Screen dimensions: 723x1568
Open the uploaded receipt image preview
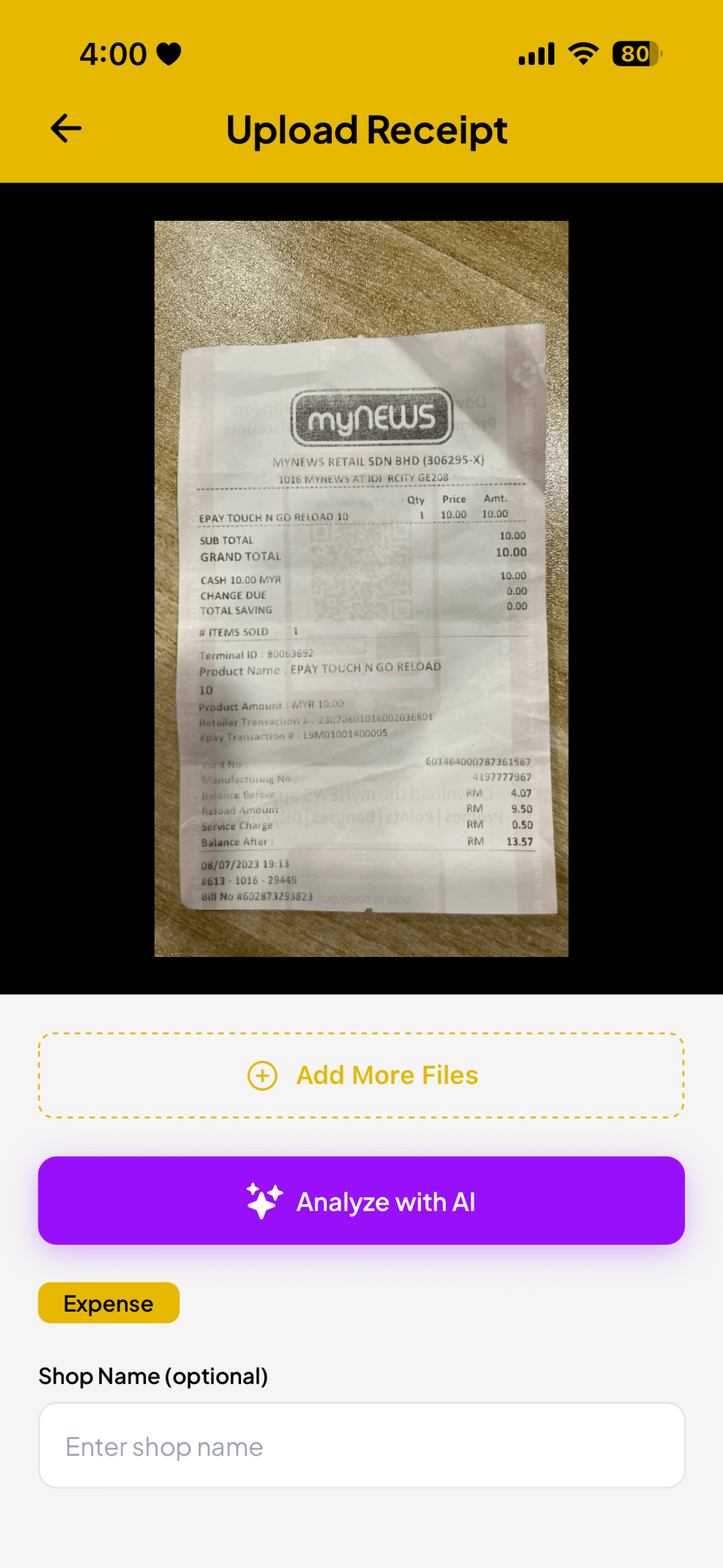pos(361,588)
